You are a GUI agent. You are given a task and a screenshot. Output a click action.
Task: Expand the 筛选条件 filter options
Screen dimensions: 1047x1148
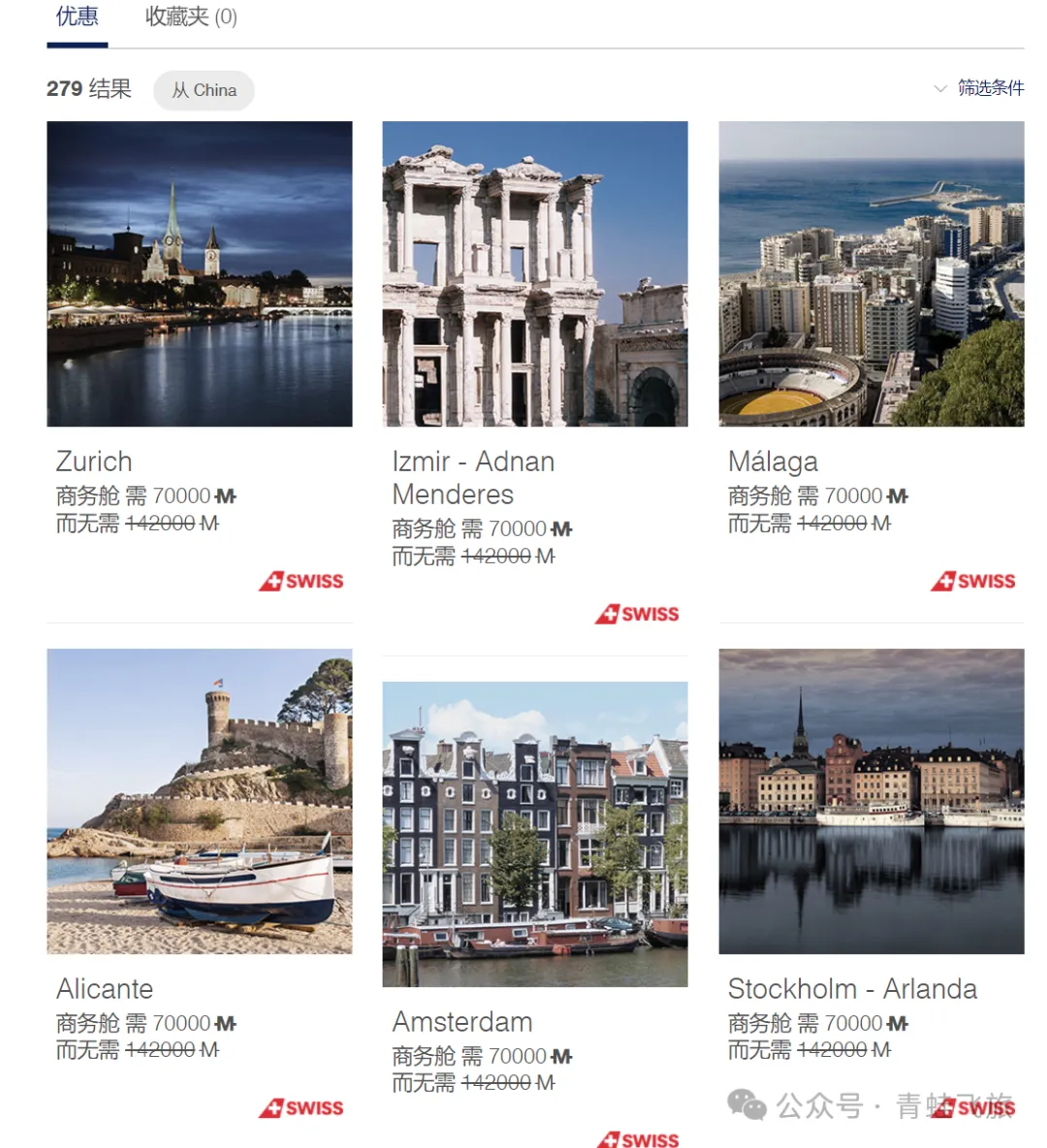979,88
